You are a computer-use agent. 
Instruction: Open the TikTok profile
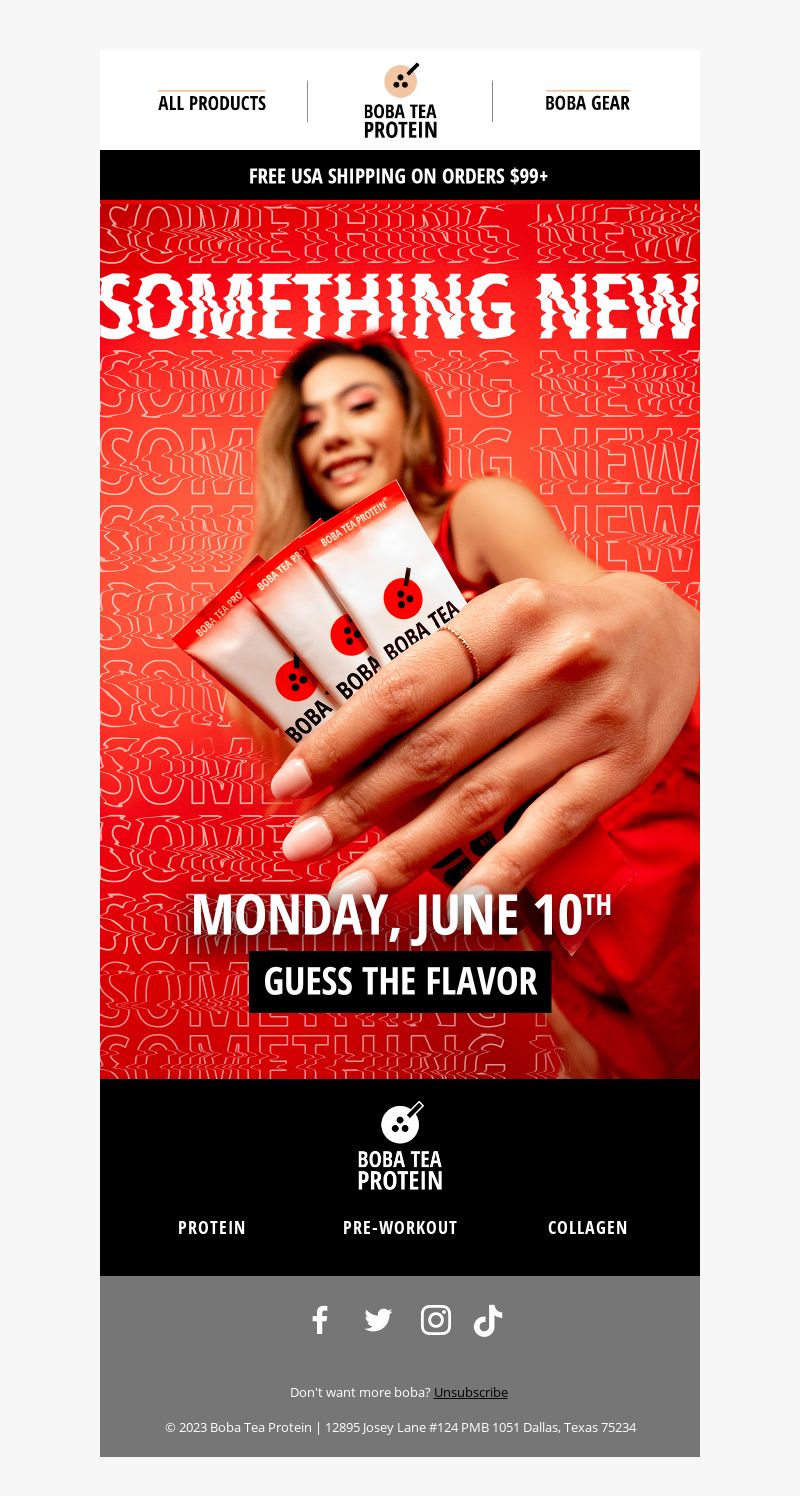tap(488, 1320)
